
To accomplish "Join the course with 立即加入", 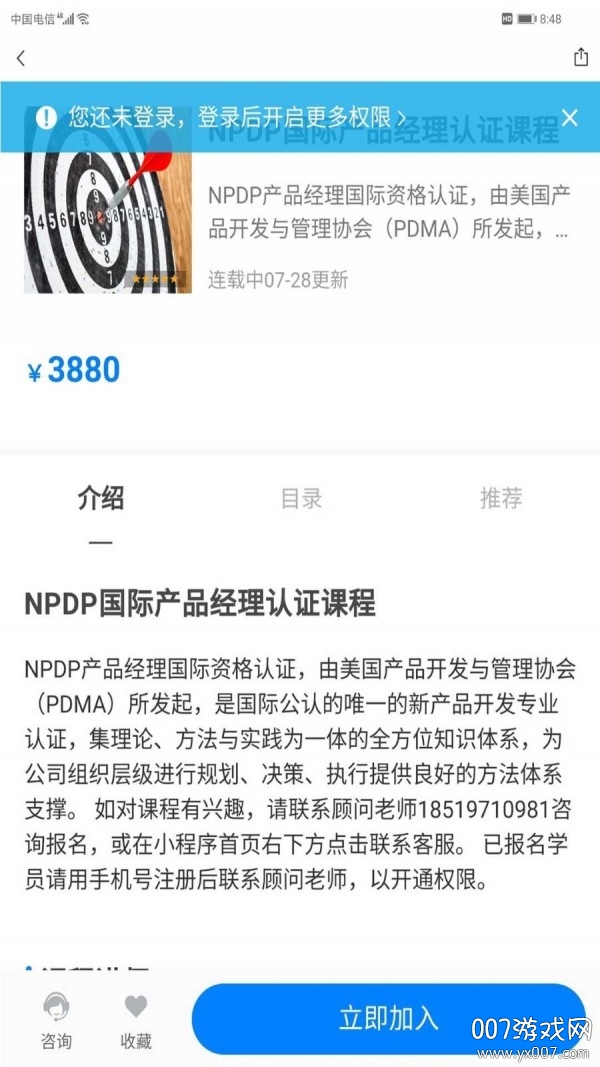I will coord(389,1019).
